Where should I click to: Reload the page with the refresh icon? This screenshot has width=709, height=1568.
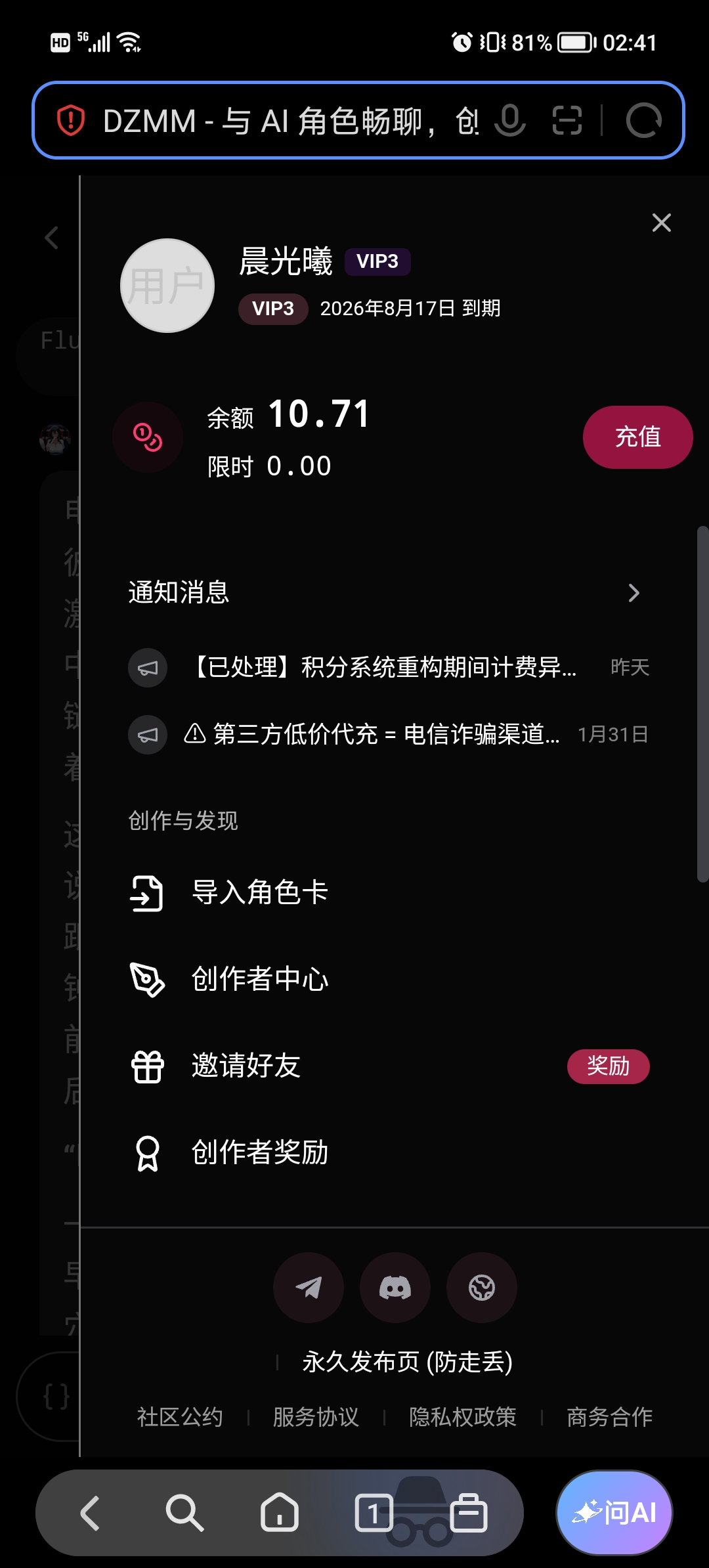pos(643,121)
